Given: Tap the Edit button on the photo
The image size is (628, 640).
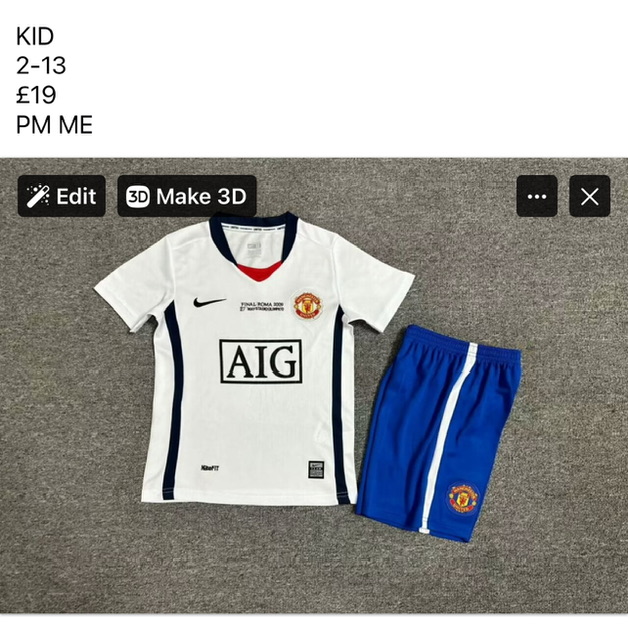Looking at the screenshot, I should [x=61, y=196].
